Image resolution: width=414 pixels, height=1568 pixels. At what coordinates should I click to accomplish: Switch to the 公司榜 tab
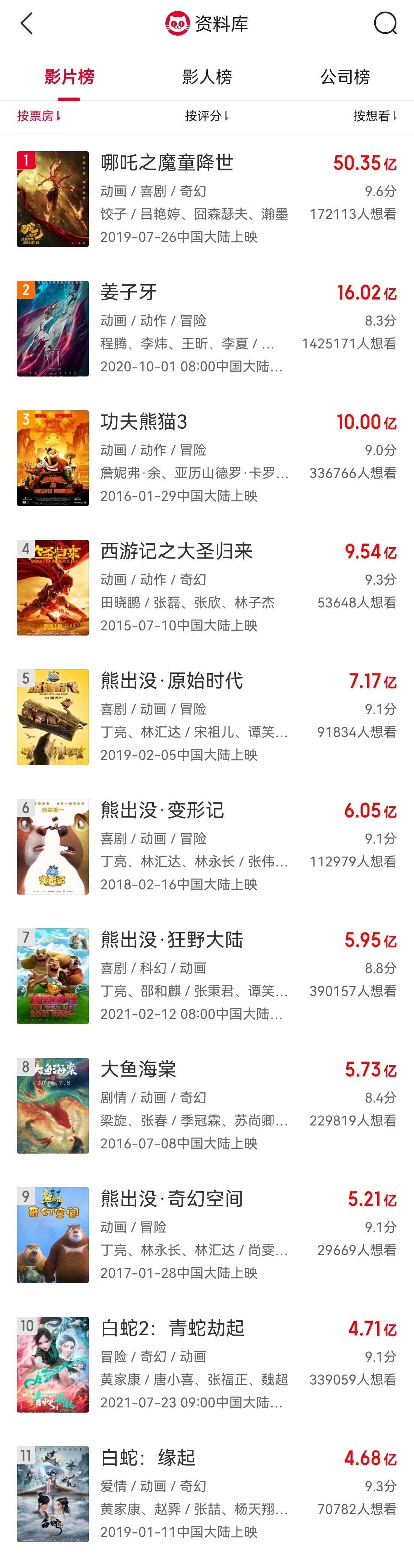(345, 77)
